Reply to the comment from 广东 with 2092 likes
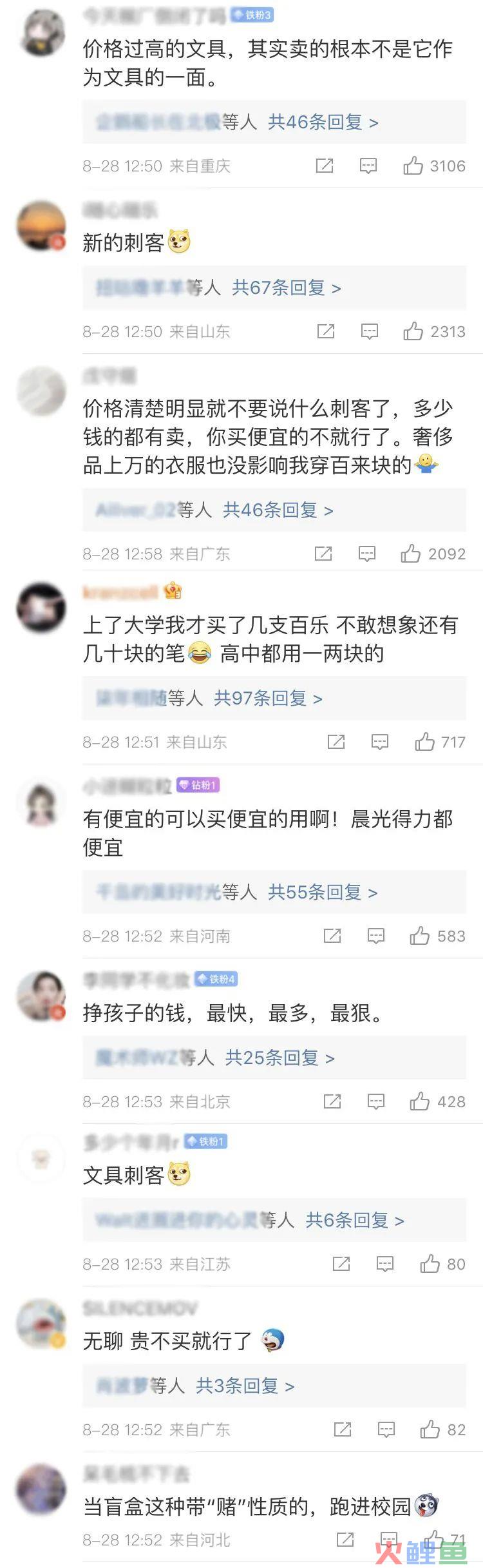483x1568 pixels. coord(367,554)
